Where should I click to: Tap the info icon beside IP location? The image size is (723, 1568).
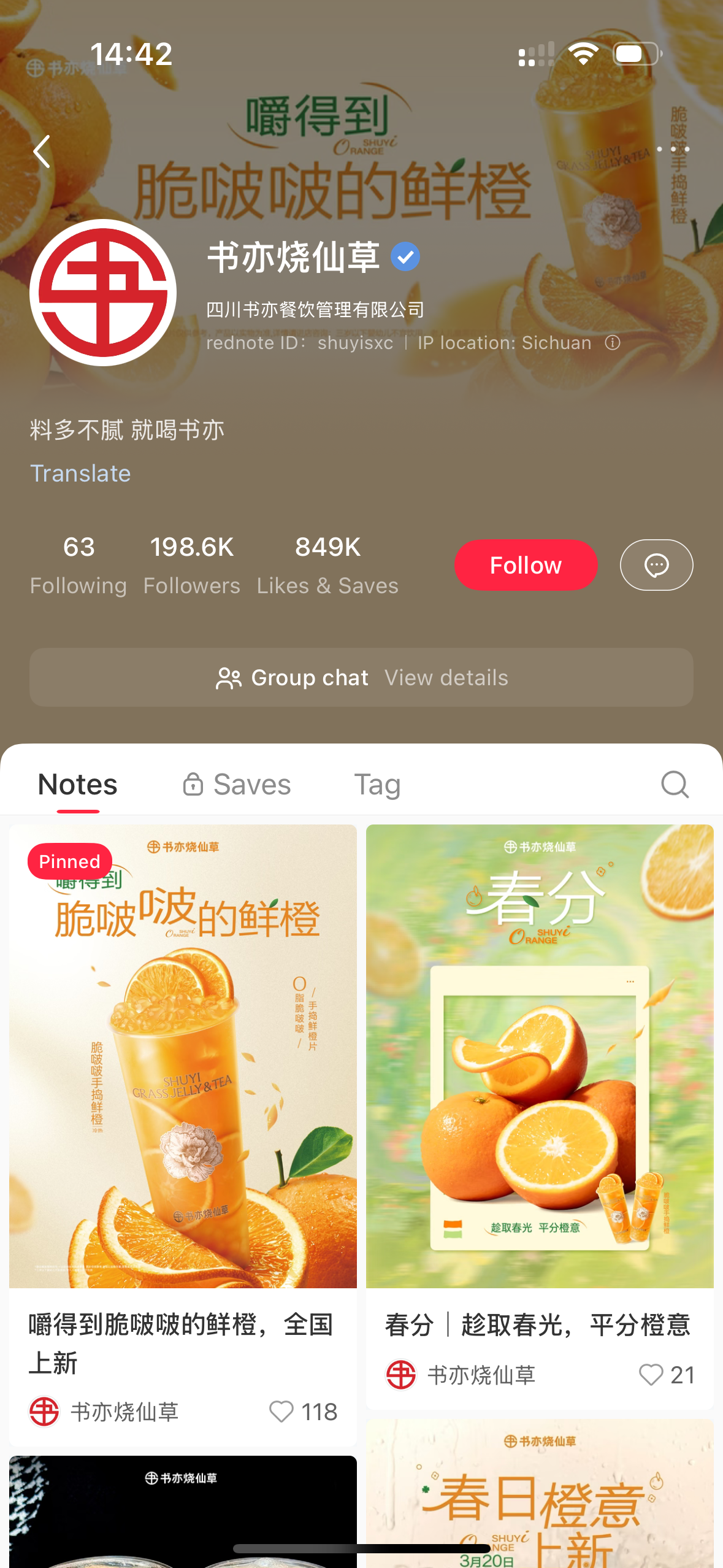pos(613,342)
